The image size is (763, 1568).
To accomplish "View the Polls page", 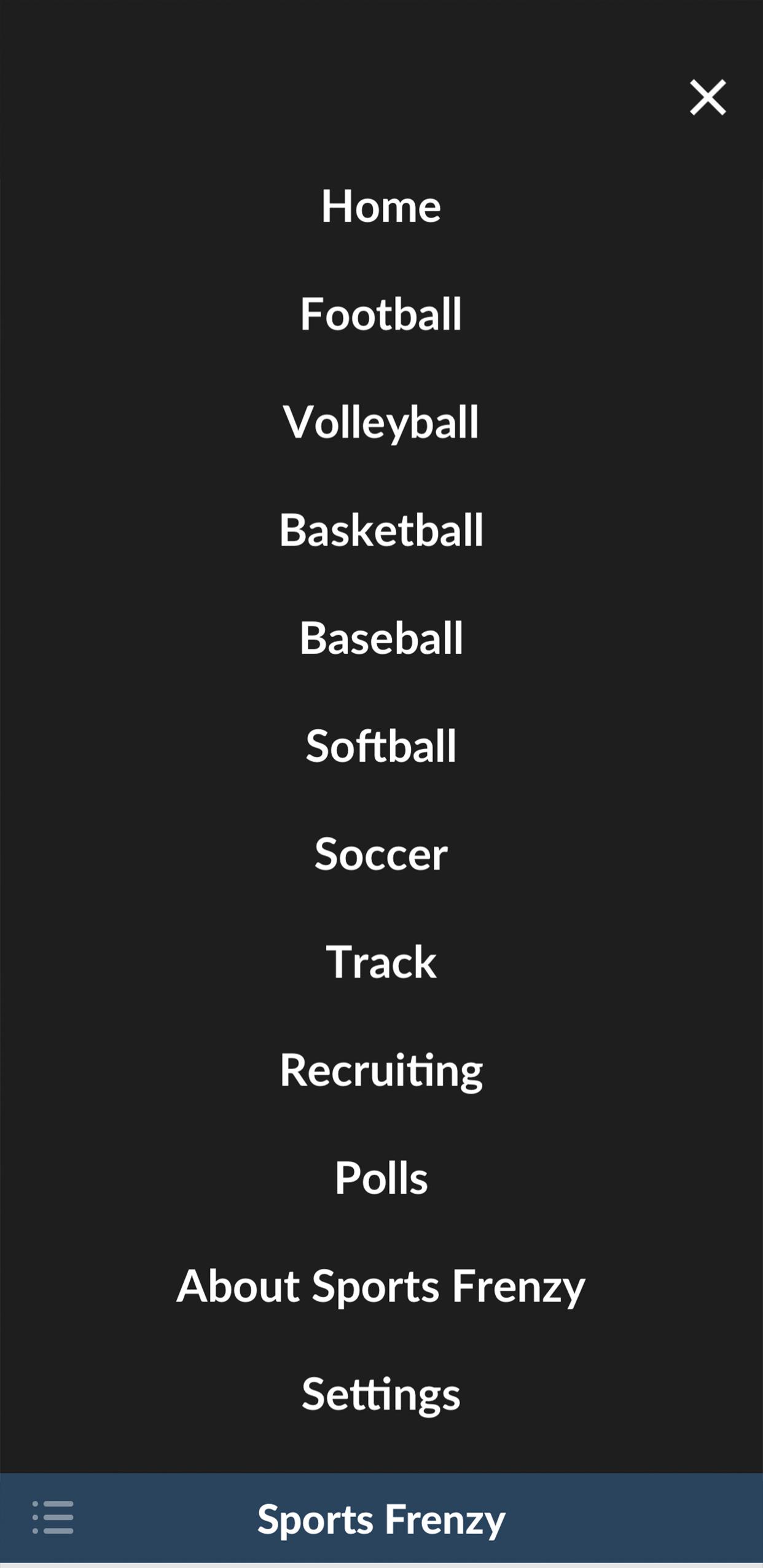I will (381, 1178).
